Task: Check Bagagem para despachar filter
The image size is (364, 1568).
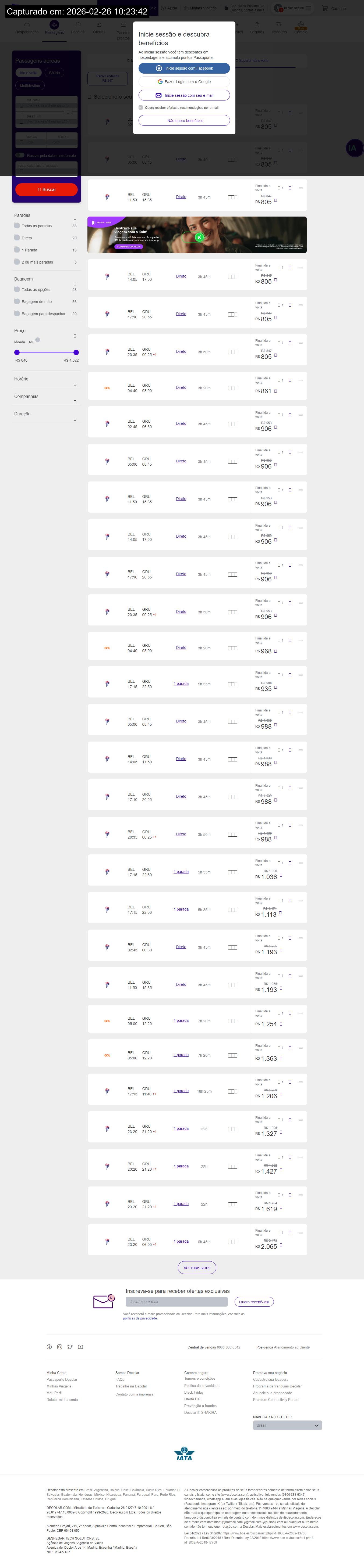Action: coord(17,314)
